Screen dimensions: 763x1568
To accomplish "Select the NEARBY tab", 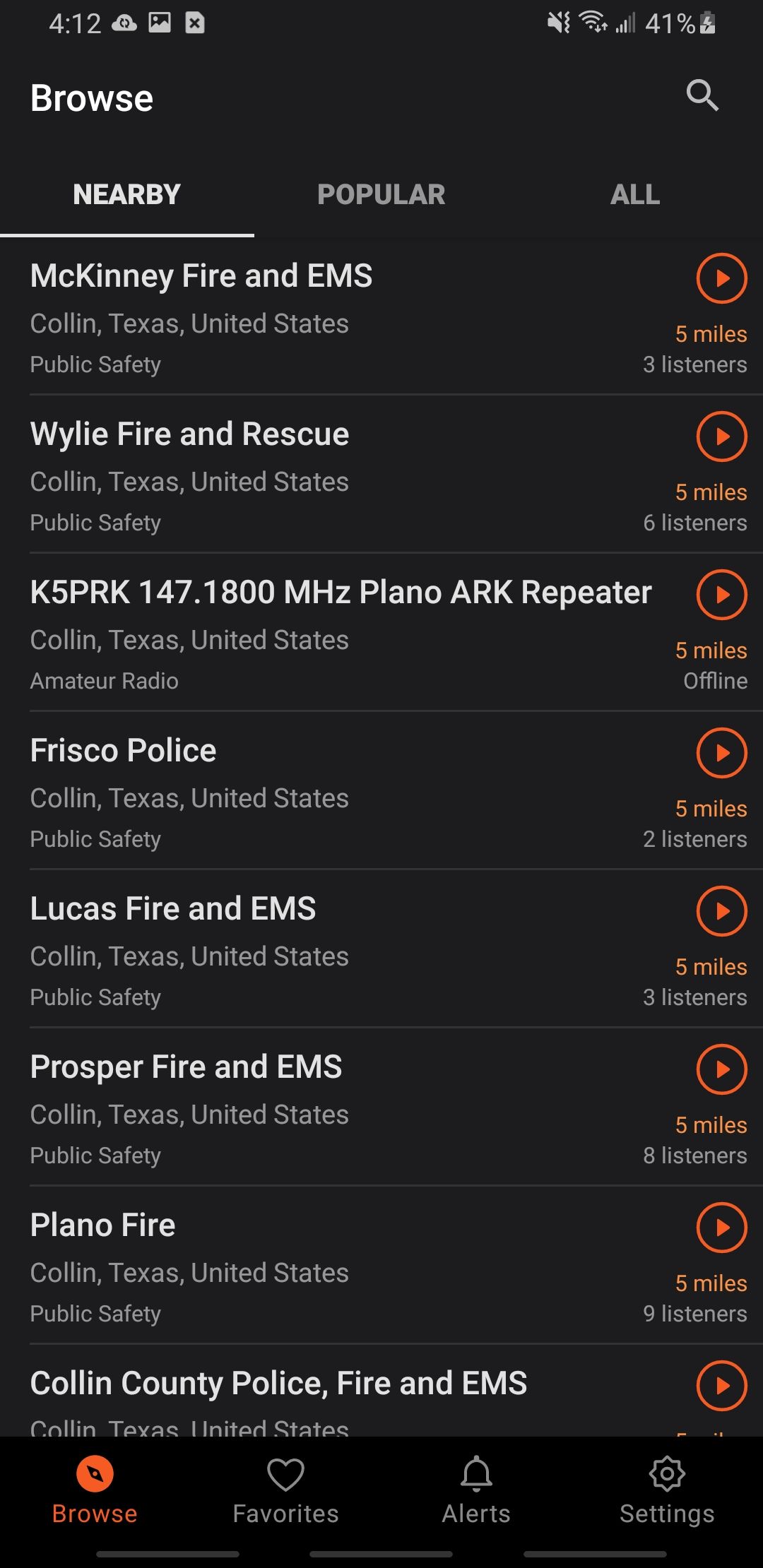I will 127,194.
